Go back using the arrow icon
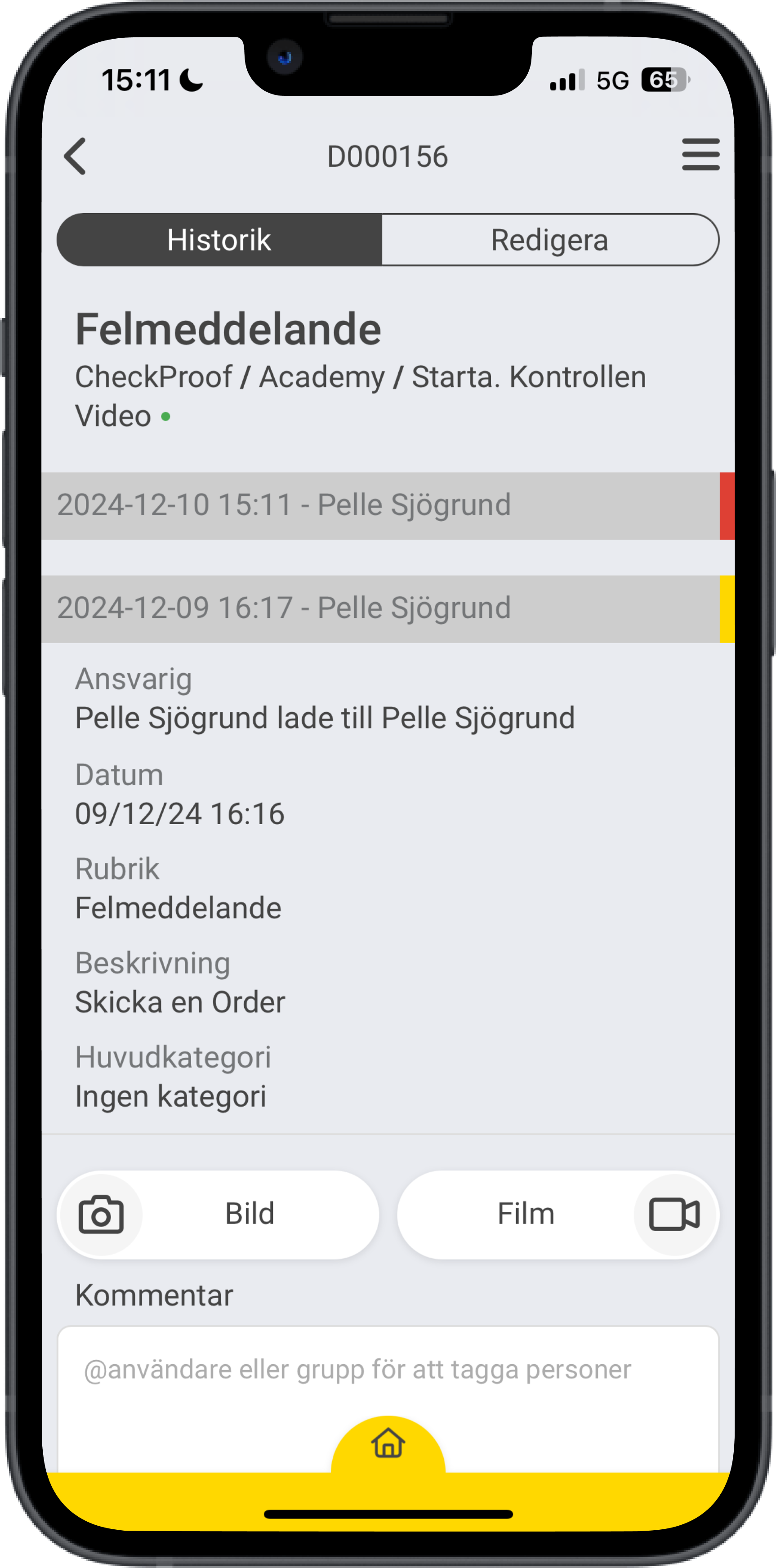This screenshot has height=1568, width=776. click(x=76, y=156)
